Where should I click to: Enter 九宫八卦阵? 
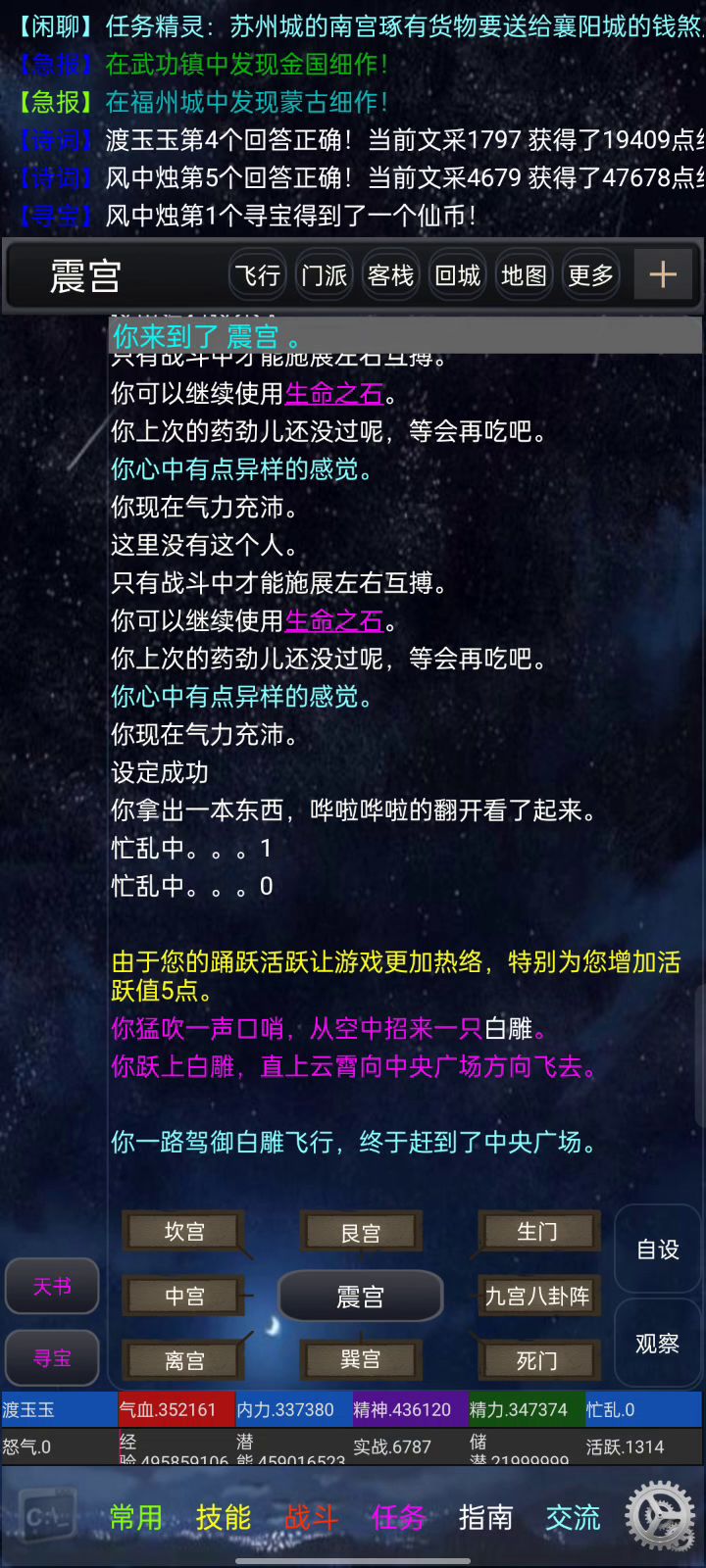pos(537,1296)
